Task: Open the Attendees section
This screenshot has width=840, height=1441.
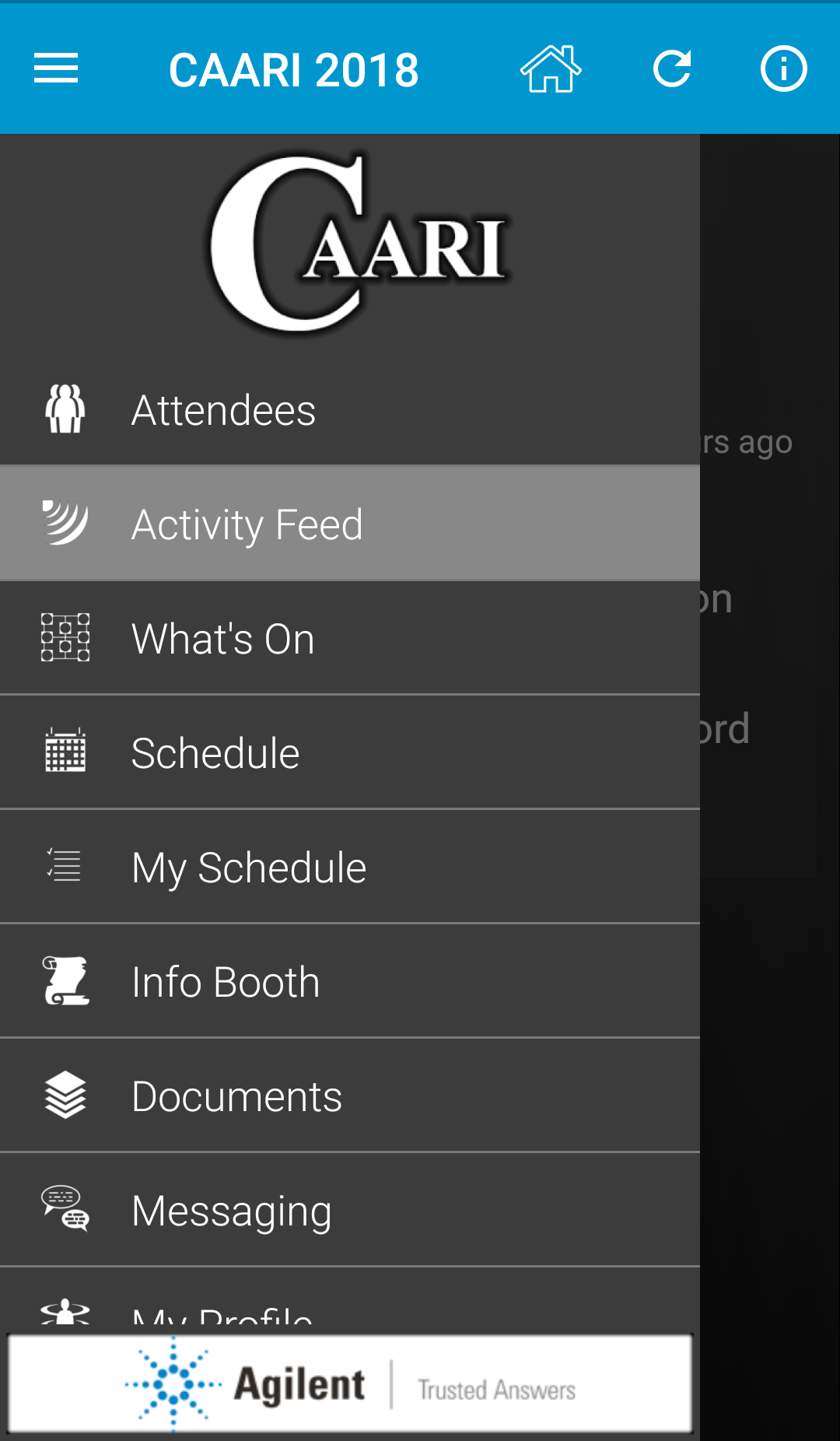Action: 223,408
